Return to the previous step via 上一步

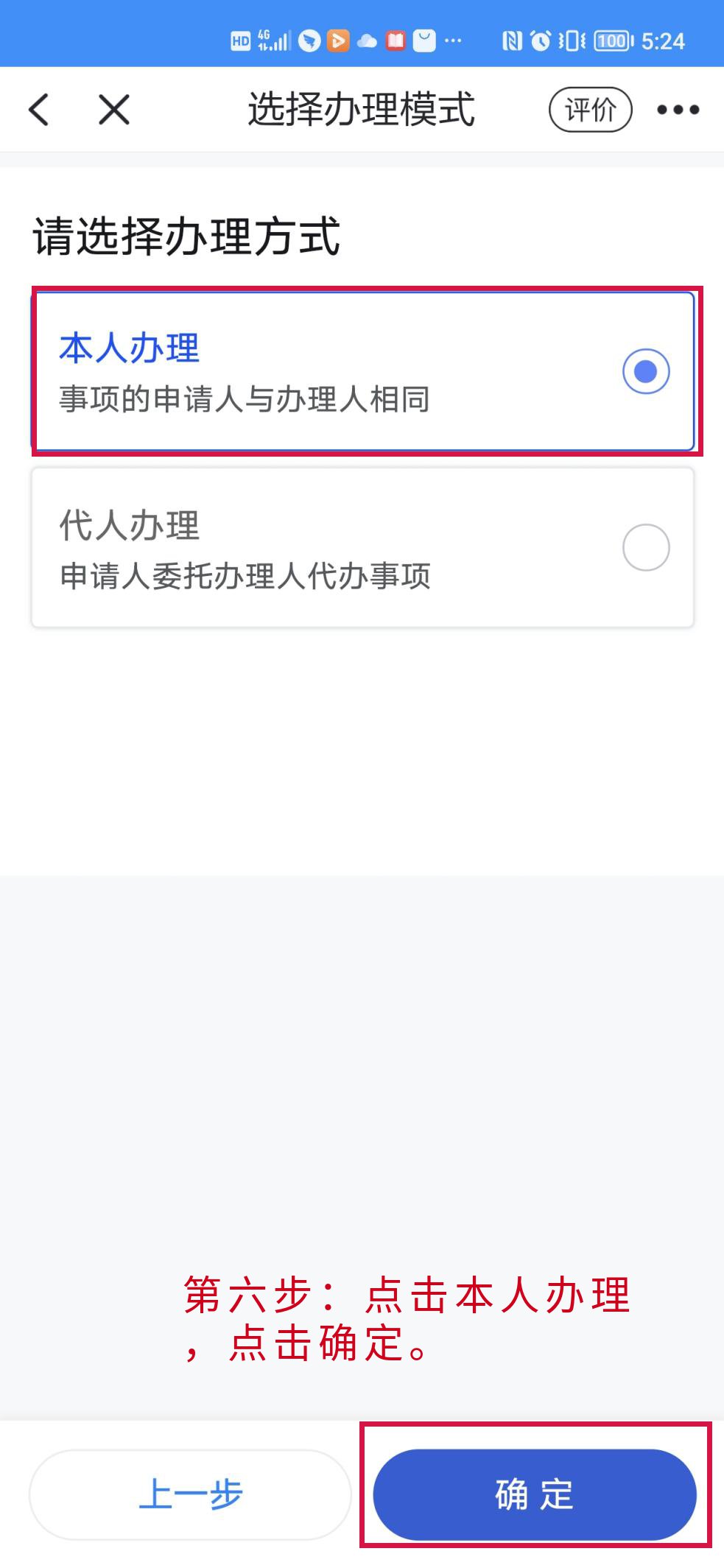(x=190, y=1494)
